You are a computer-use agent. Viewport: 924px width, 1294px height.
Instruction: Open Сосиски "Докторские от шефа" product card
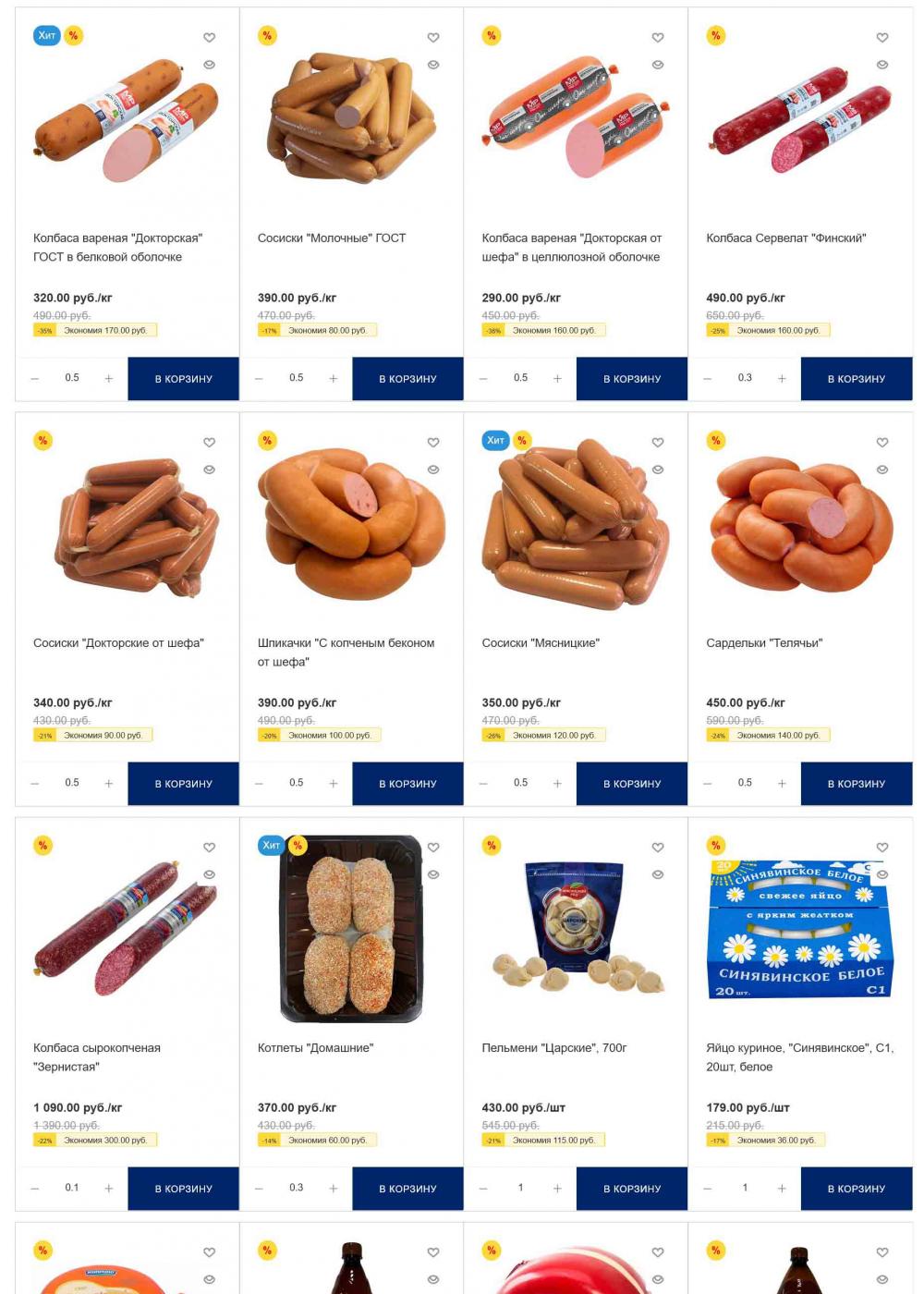[x=118, y=643]
